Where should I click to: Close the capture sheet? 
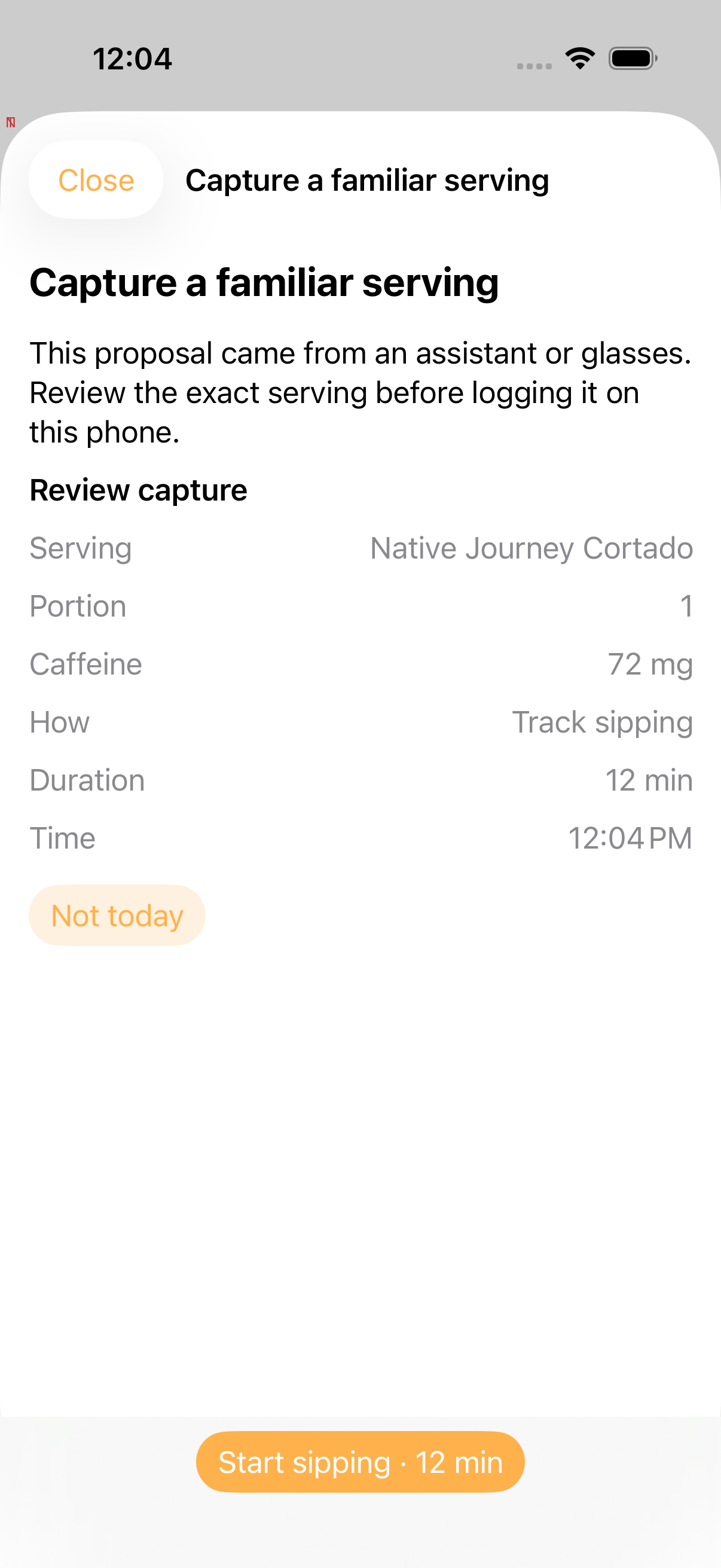[96, 180]
